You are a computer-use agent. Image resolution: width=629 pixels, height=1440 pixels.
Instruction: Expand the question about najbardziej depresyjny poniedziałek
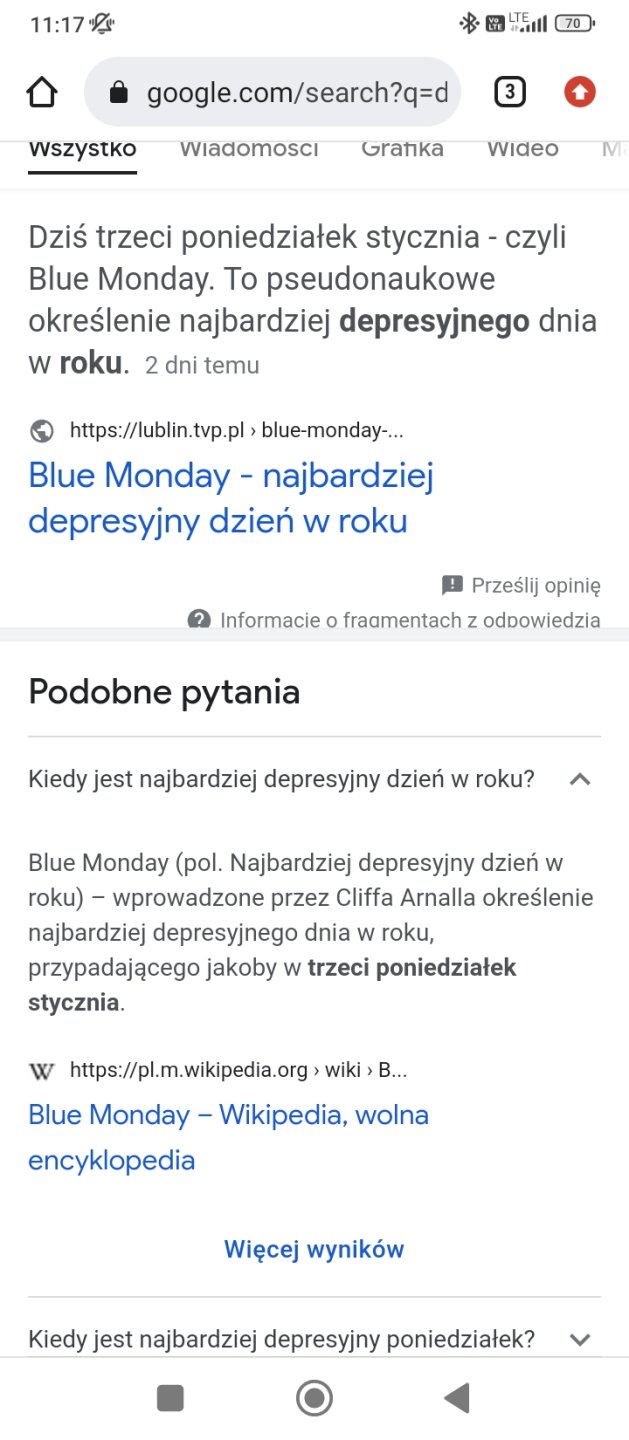point(579,1339)
